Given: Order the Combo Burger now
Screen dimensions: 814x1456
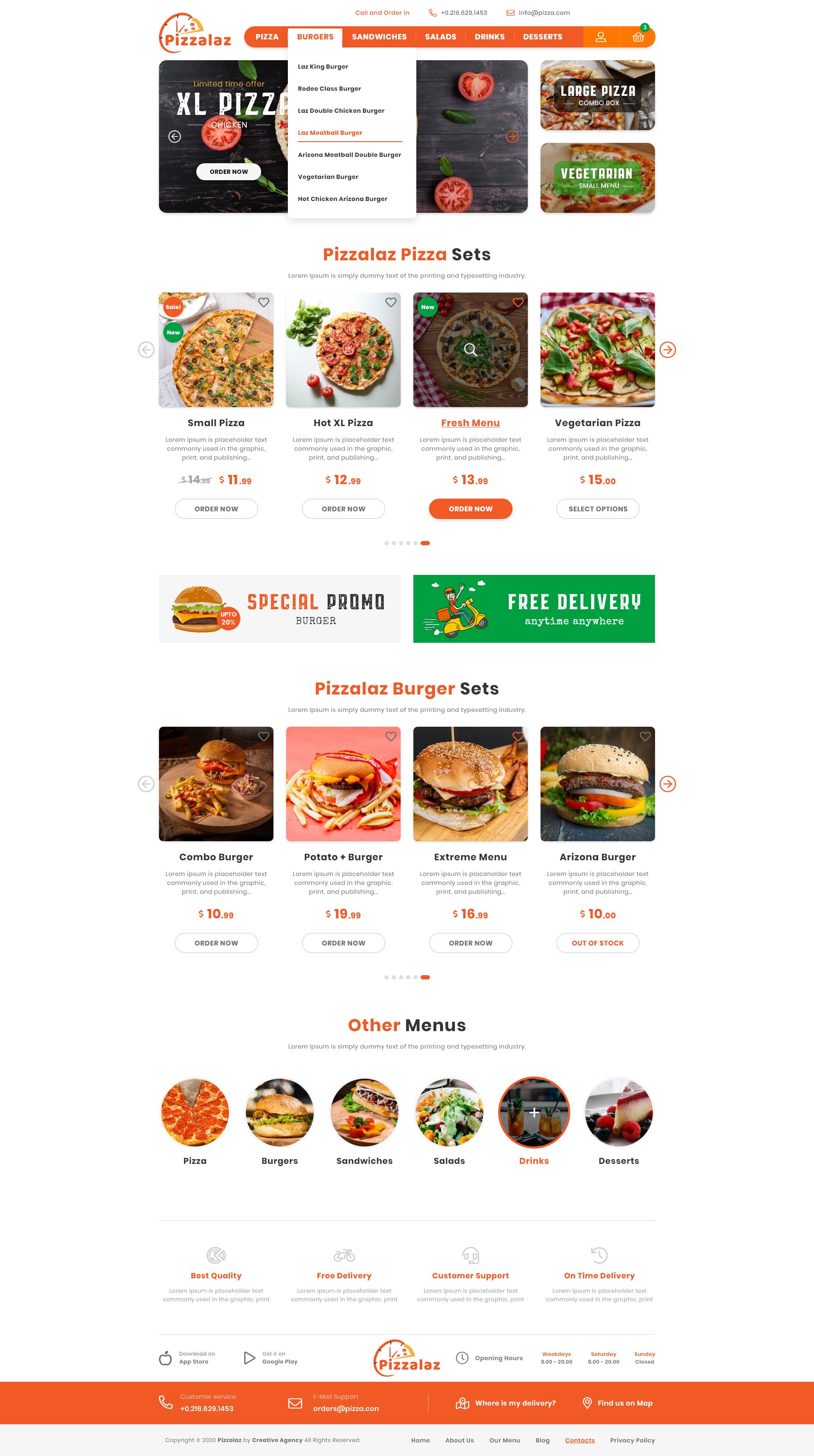Looking at the screenshot, I should coord(216,943).
